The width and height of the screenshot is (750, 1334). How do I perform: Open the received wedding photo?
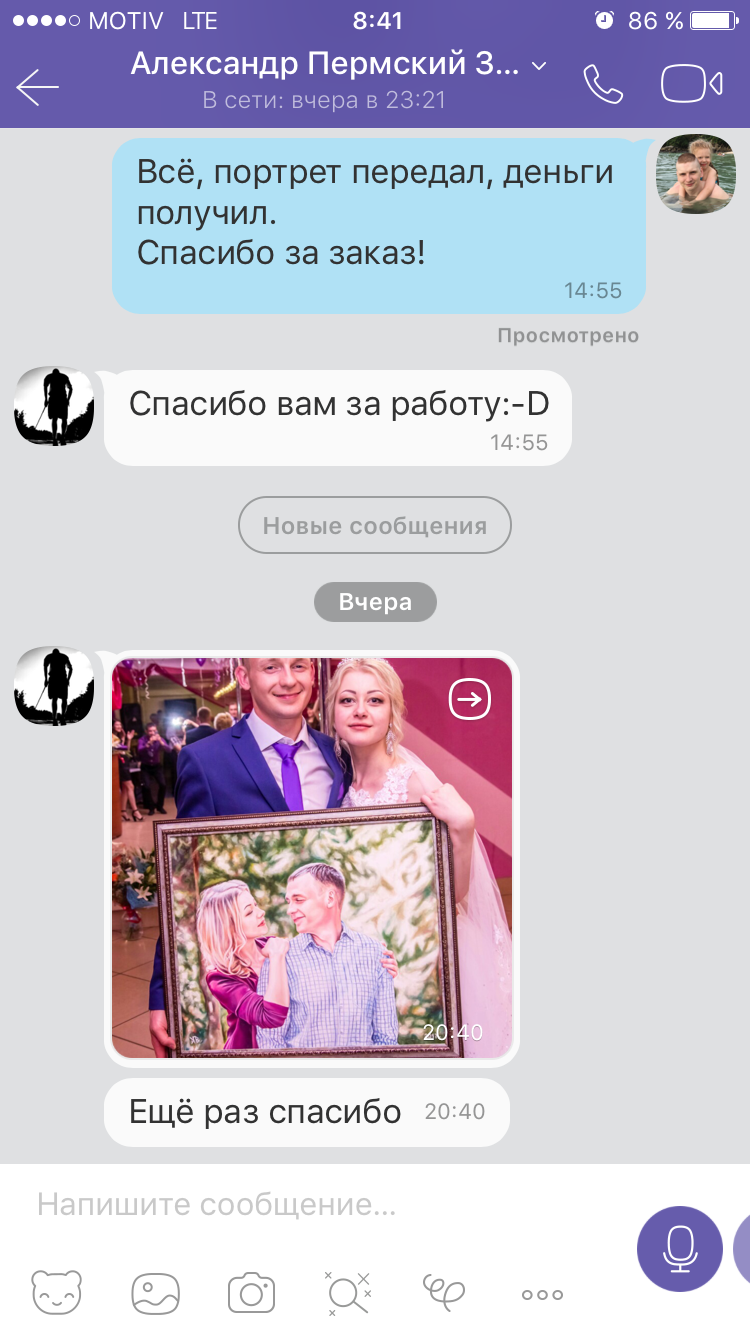coord(312,880)
